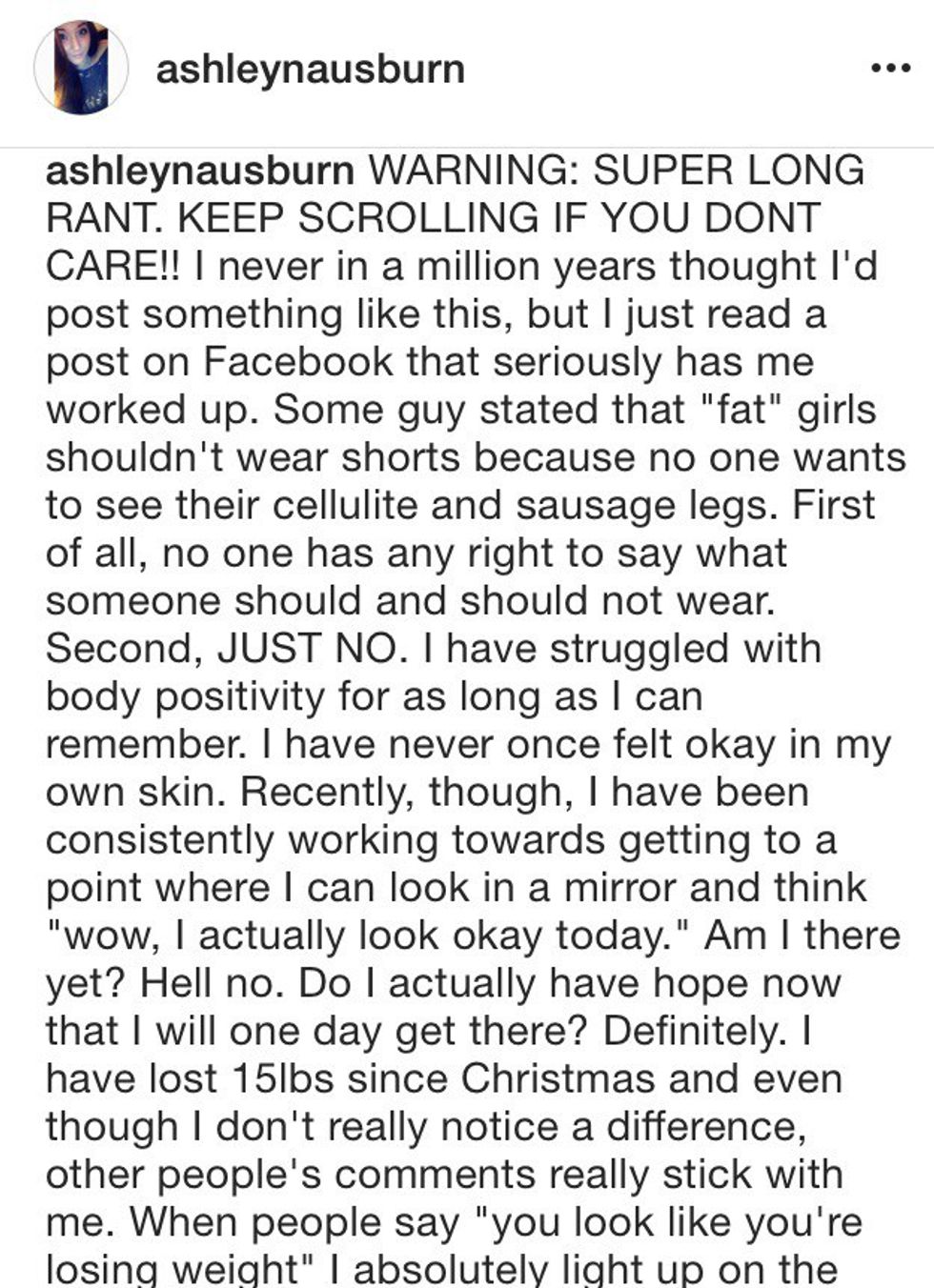Screen dimensions: 934x1288
Task: Tap the ashleynausburn username in the header
Action: point(310,70)
